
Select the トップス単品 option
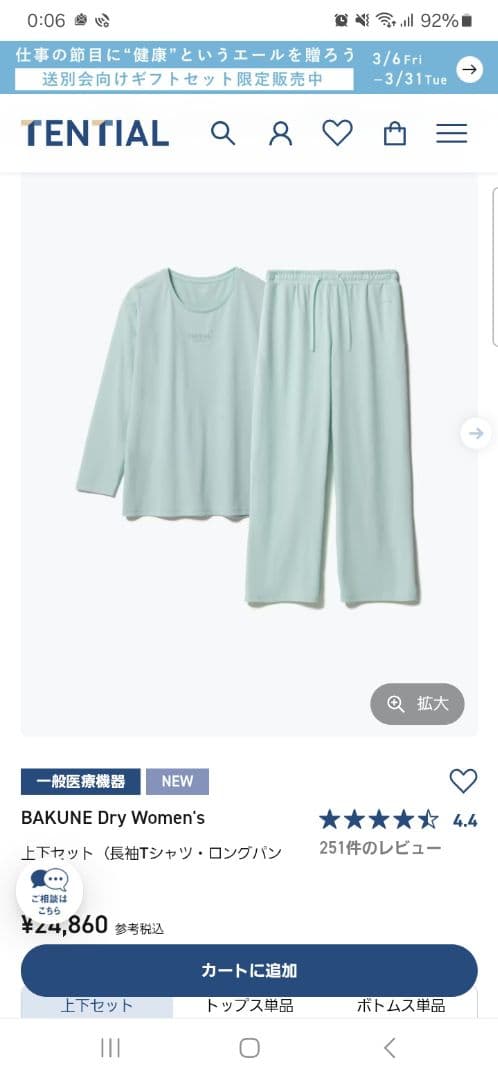pos(249,1005)
